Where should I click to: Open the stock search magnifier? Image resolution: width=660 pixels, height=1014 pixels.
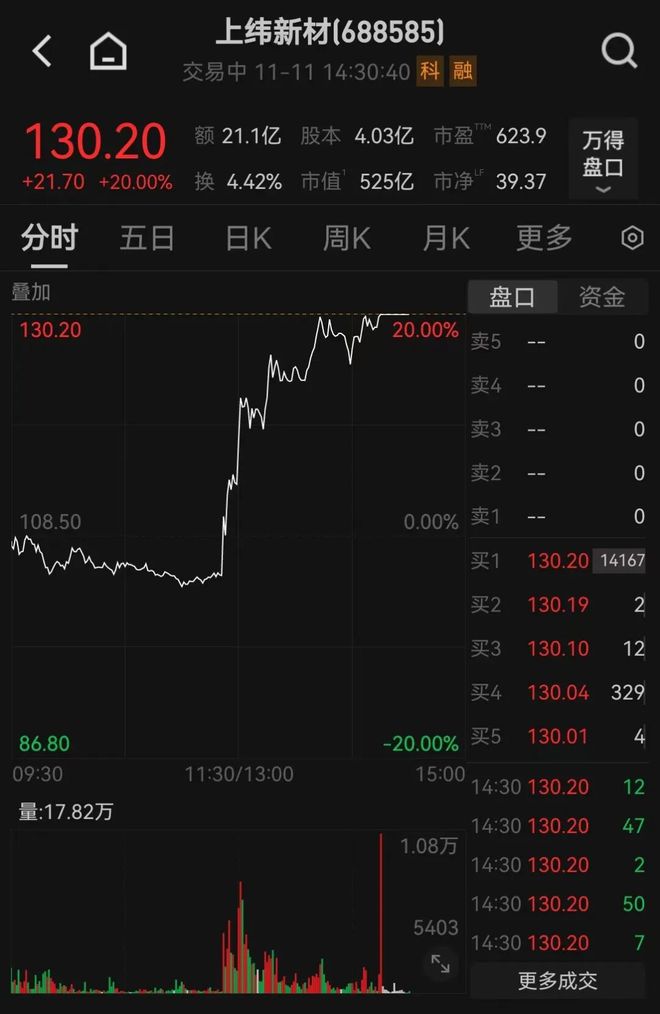pos(619,49)
